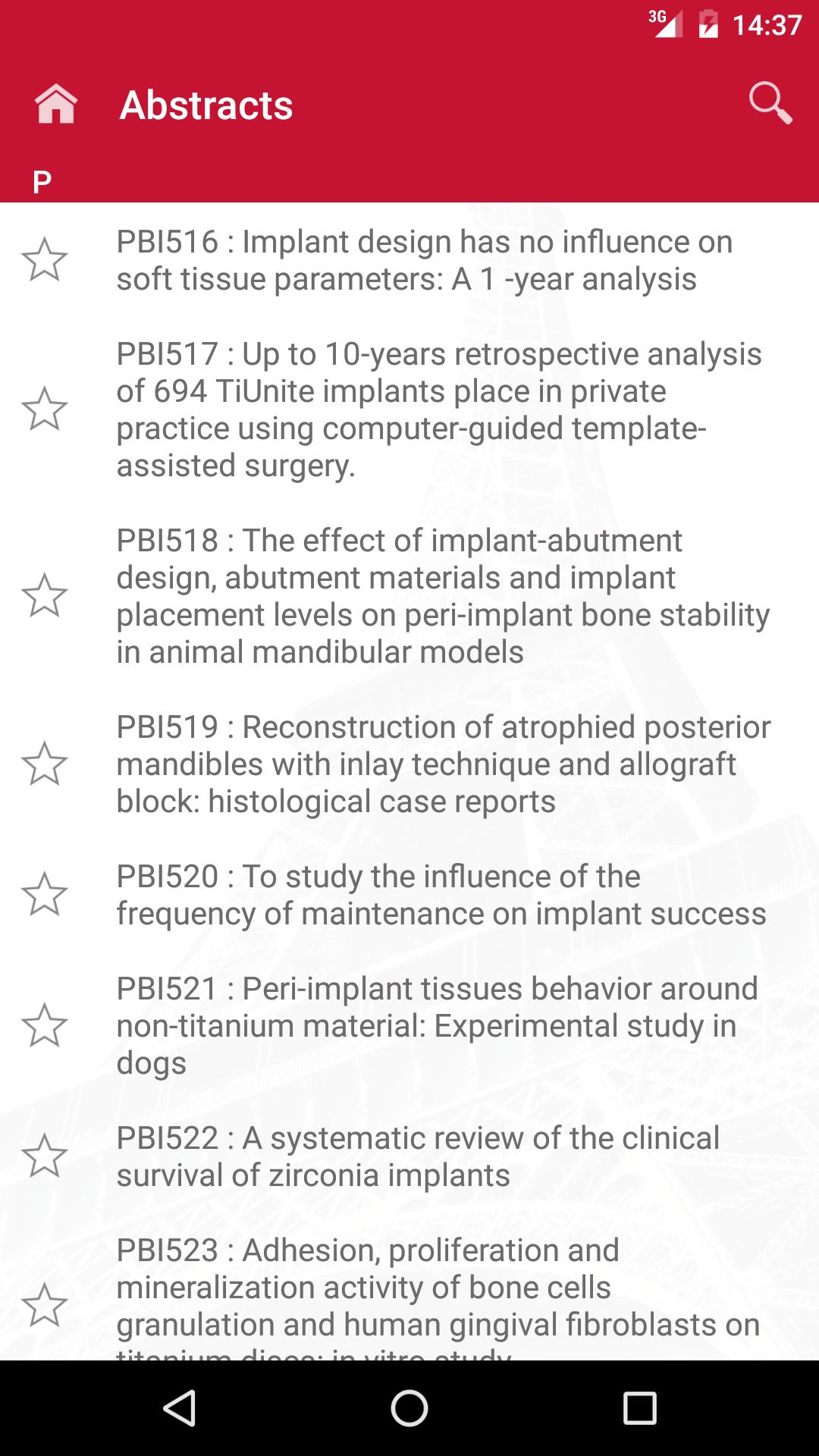This screenshot has height=1456, width=819.
Task: Star abstract PBI518
Action: (x=44, y=596)
